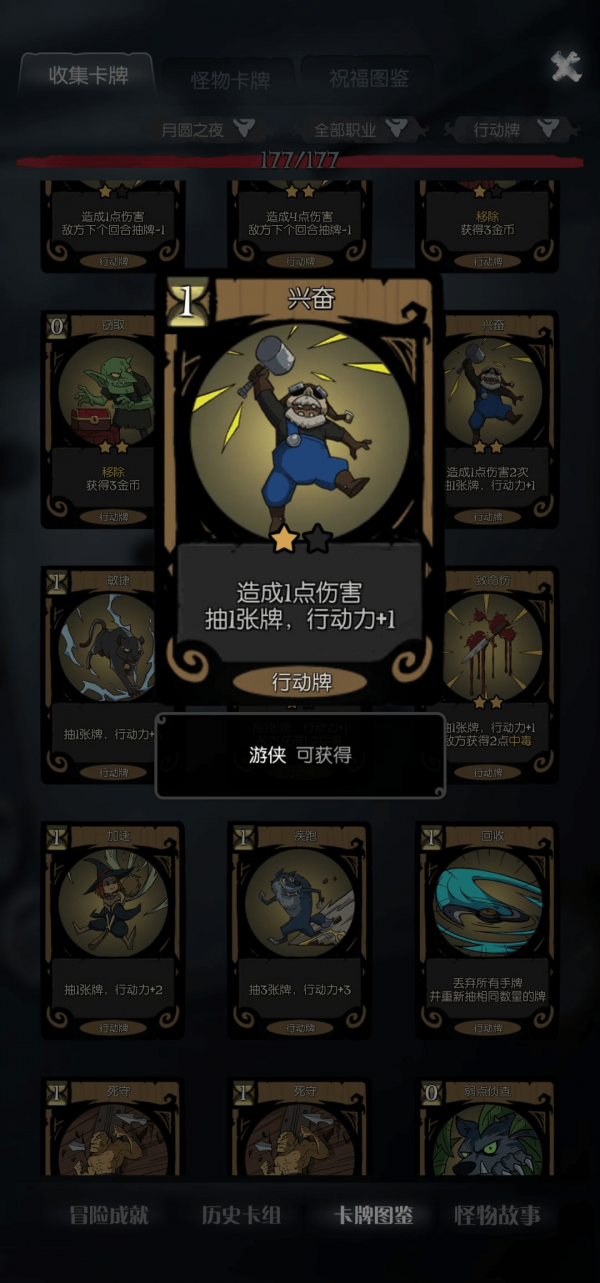Close the card collection screen
Screen dimensions: 600x1283
pyautogui.click(x=566, y=67)
